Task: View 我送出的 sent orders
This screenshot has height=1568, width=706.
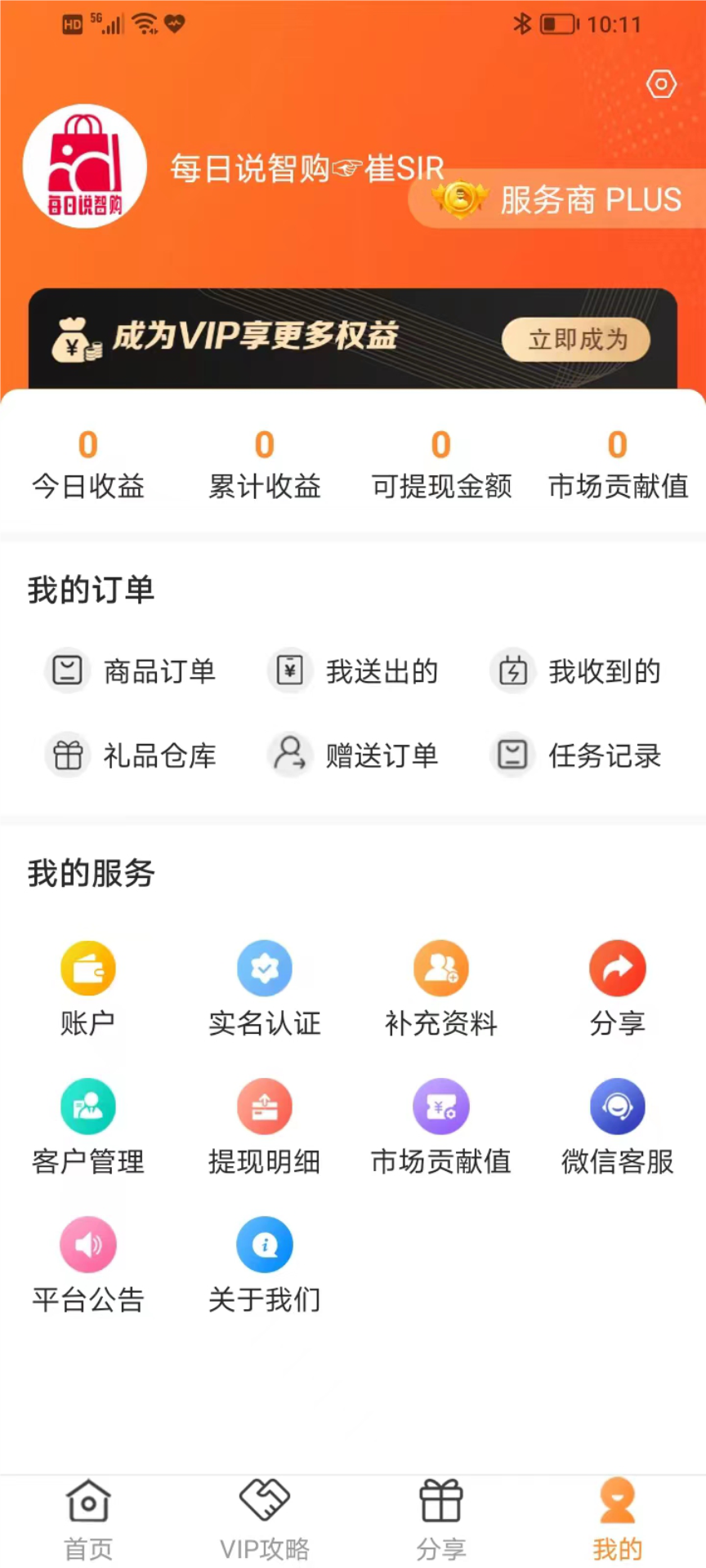Action: coord(353,671)
